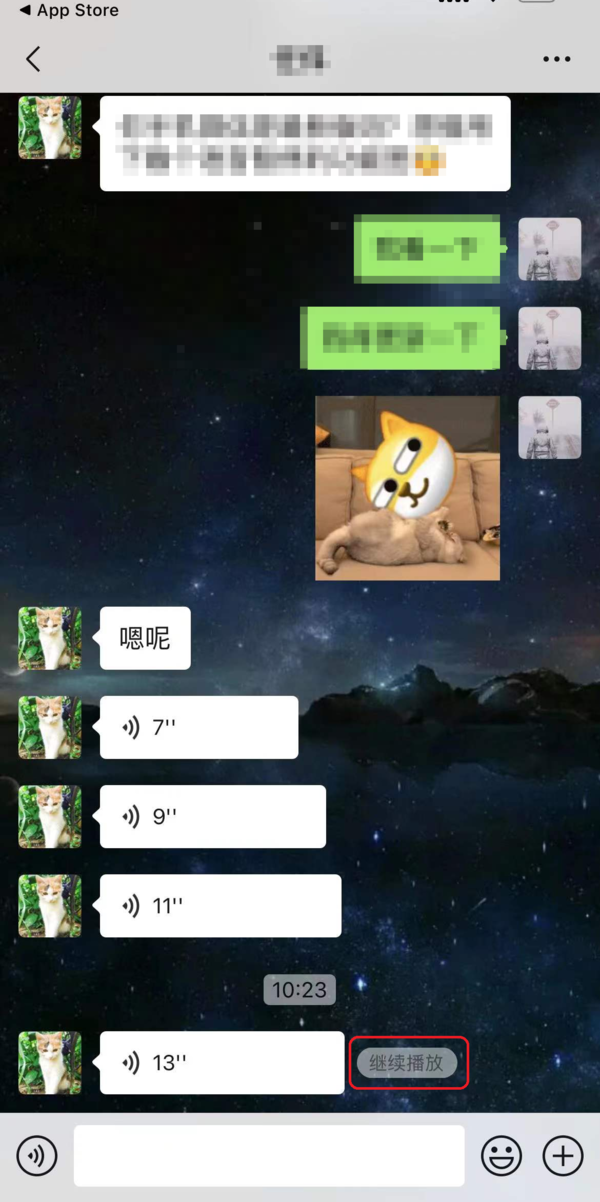Switch to voice input mode
The width and height of the screenshot is (600, 1202).
point(37,1156)
